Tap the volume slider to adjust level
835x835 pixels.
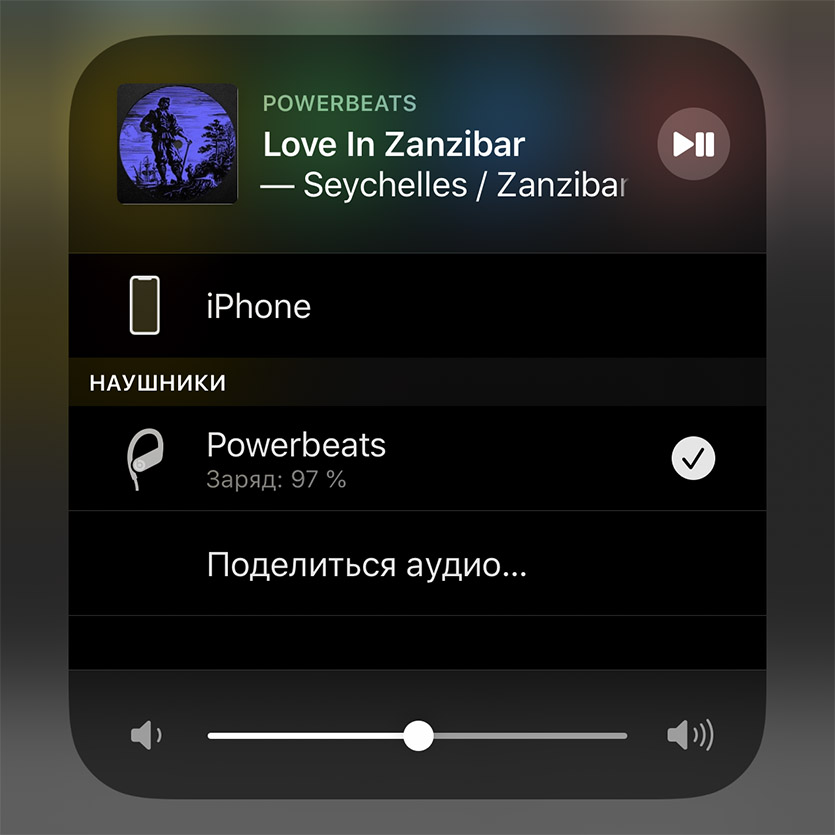pos(418,737)
